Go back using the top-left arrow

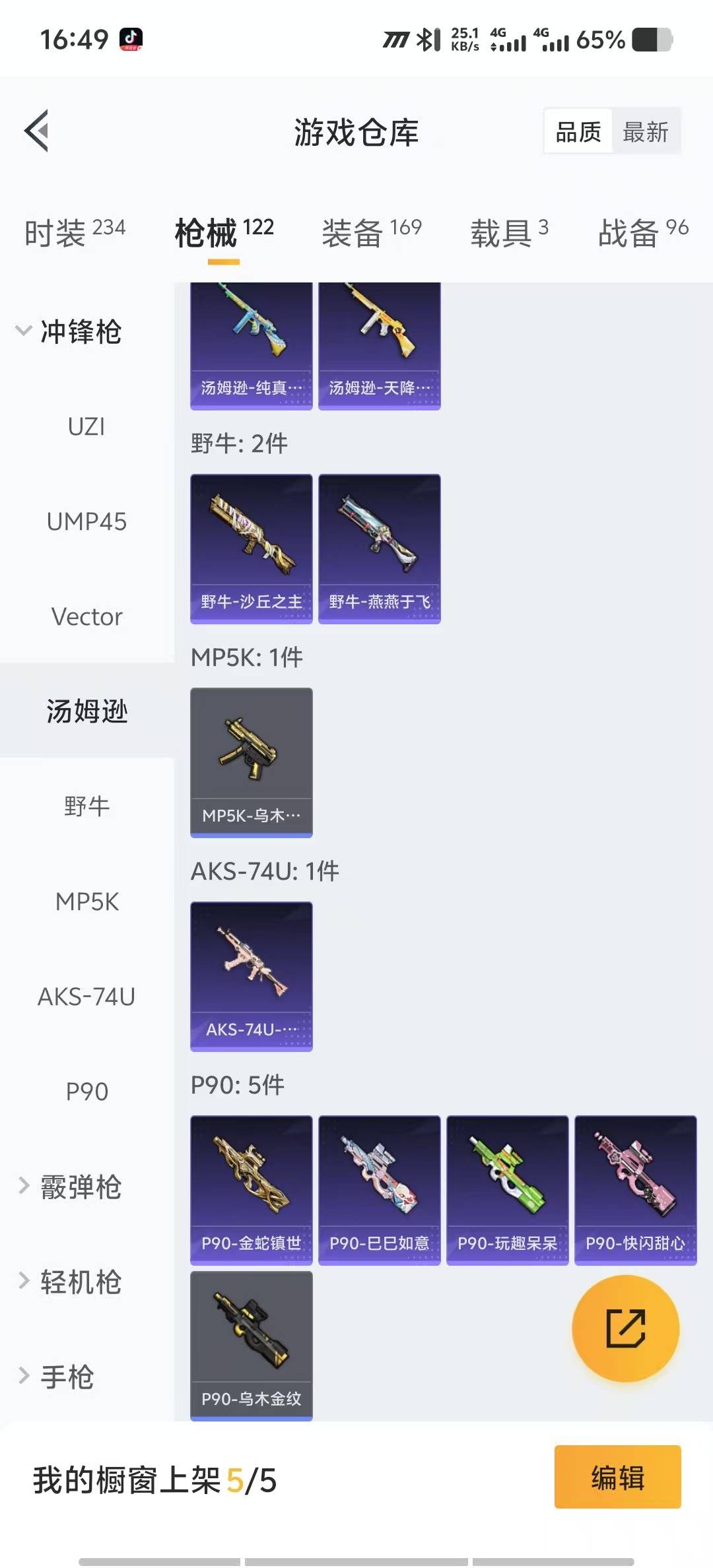[37, 131]
